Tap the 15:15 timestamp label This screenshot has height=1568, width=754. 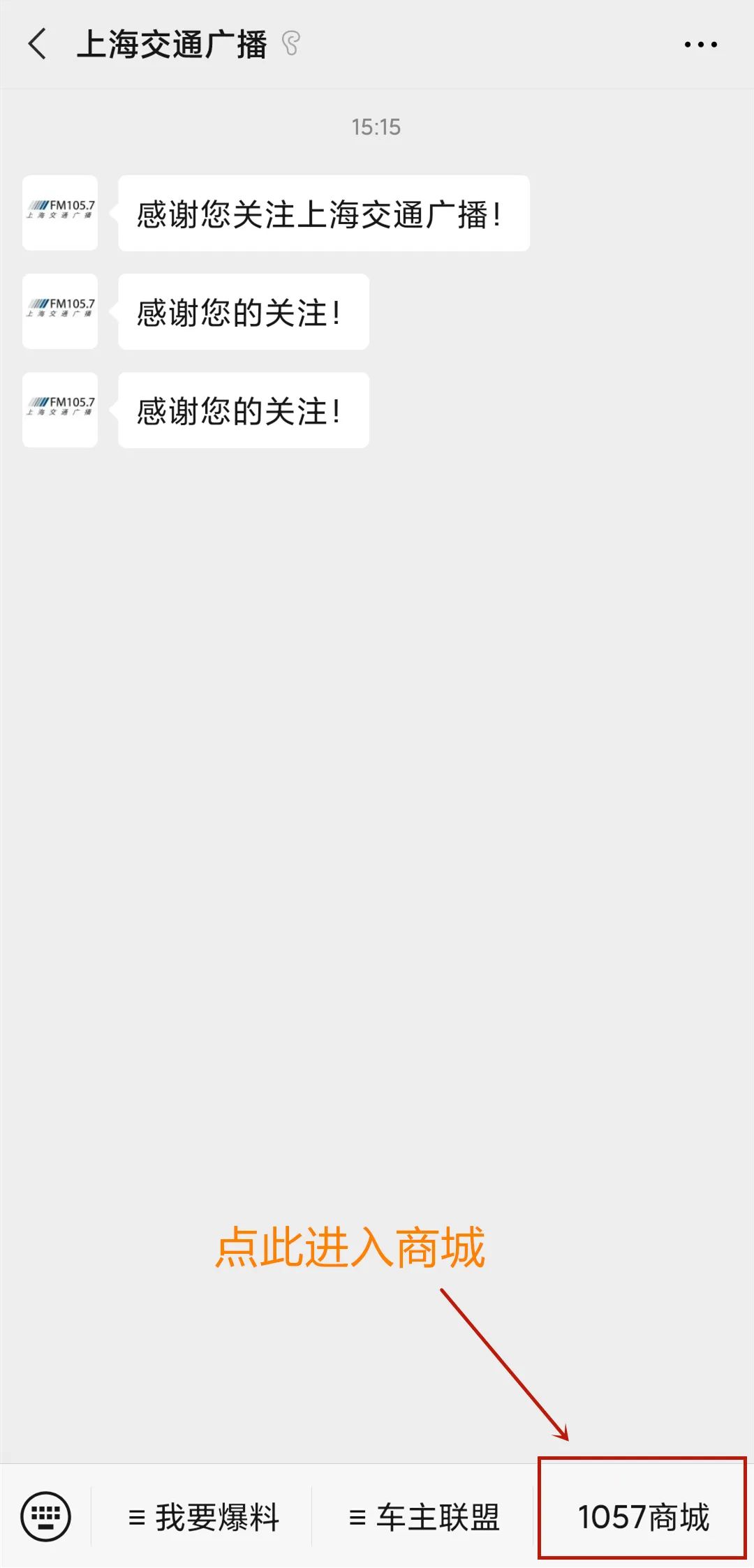point(377,126)
